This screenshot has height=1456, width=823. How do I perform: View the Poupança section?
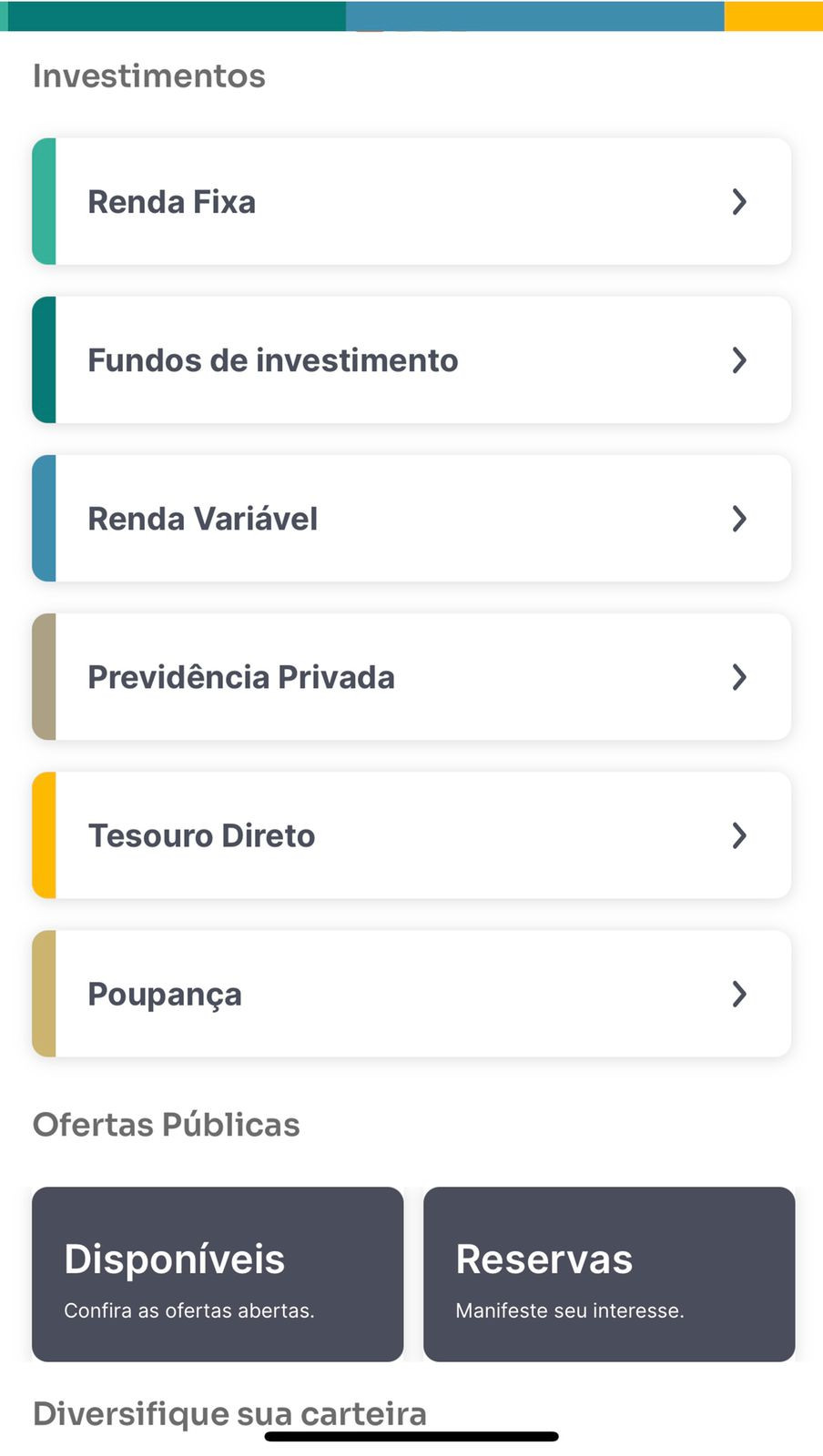tap(411, 993)
